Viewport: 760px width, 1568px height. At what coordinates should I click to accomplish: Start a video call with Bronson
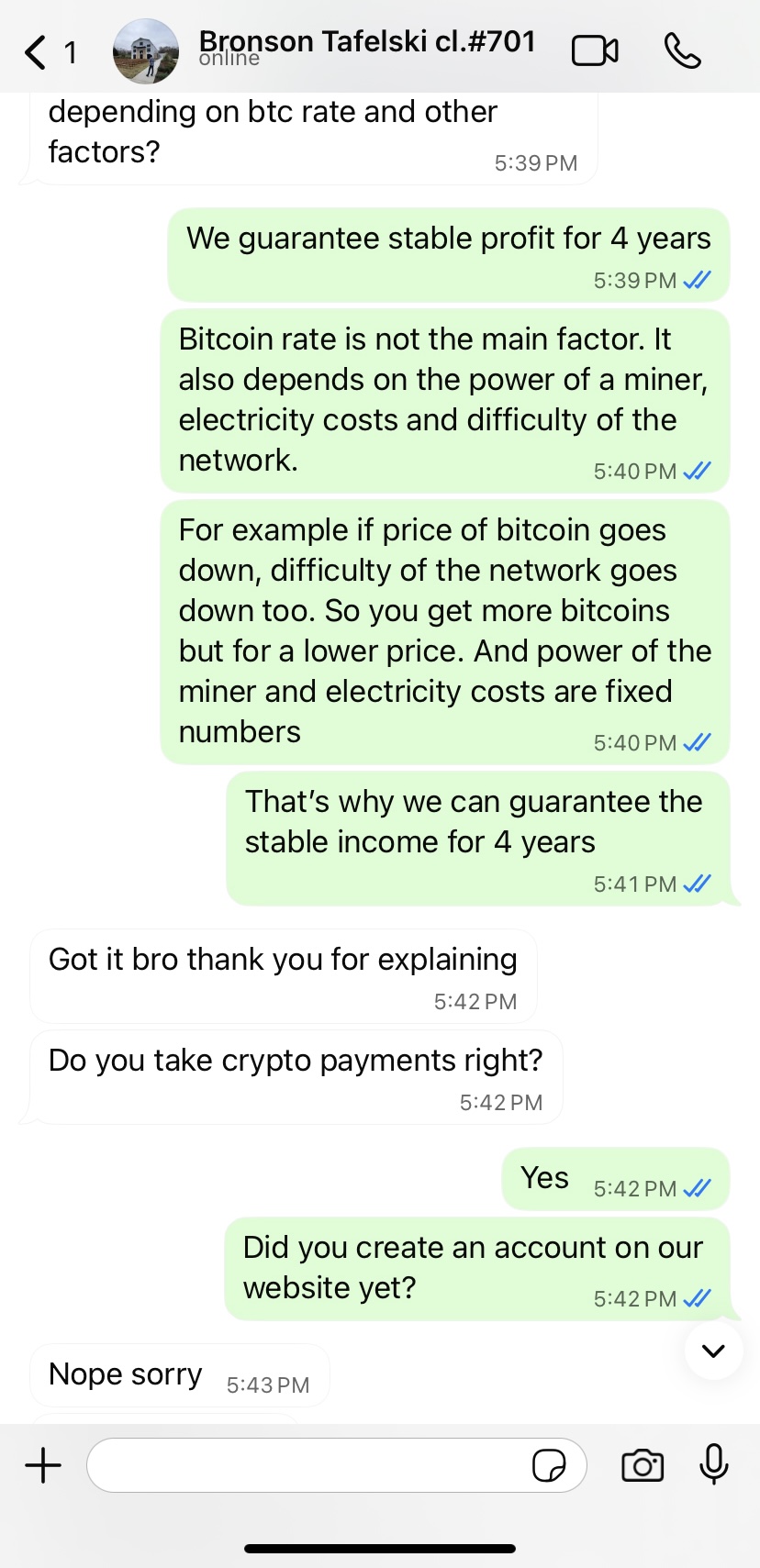point(595,51)
